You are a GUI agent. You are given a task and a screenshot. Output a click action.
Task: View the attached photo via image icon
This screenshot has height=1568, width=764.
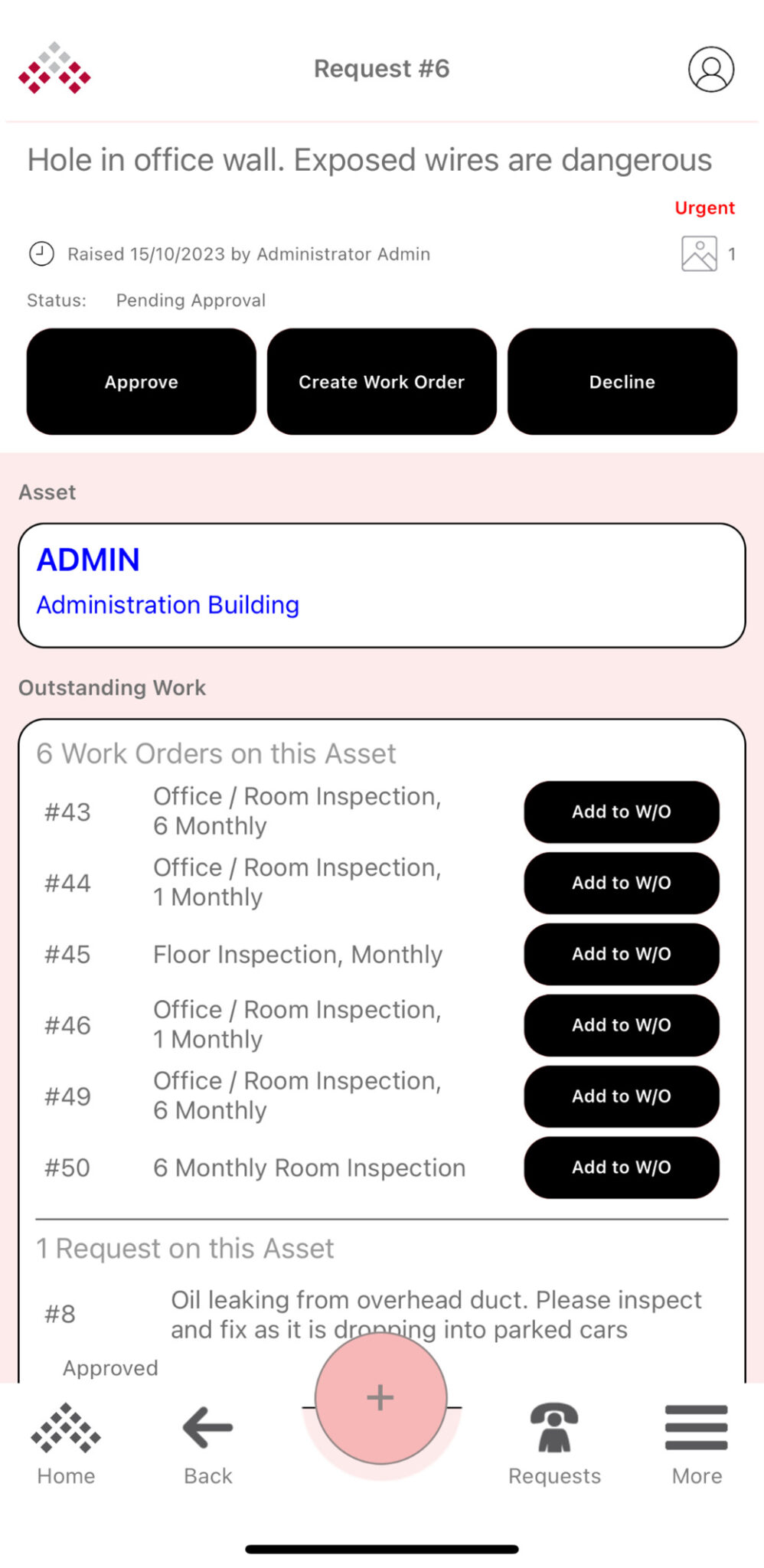699,253
